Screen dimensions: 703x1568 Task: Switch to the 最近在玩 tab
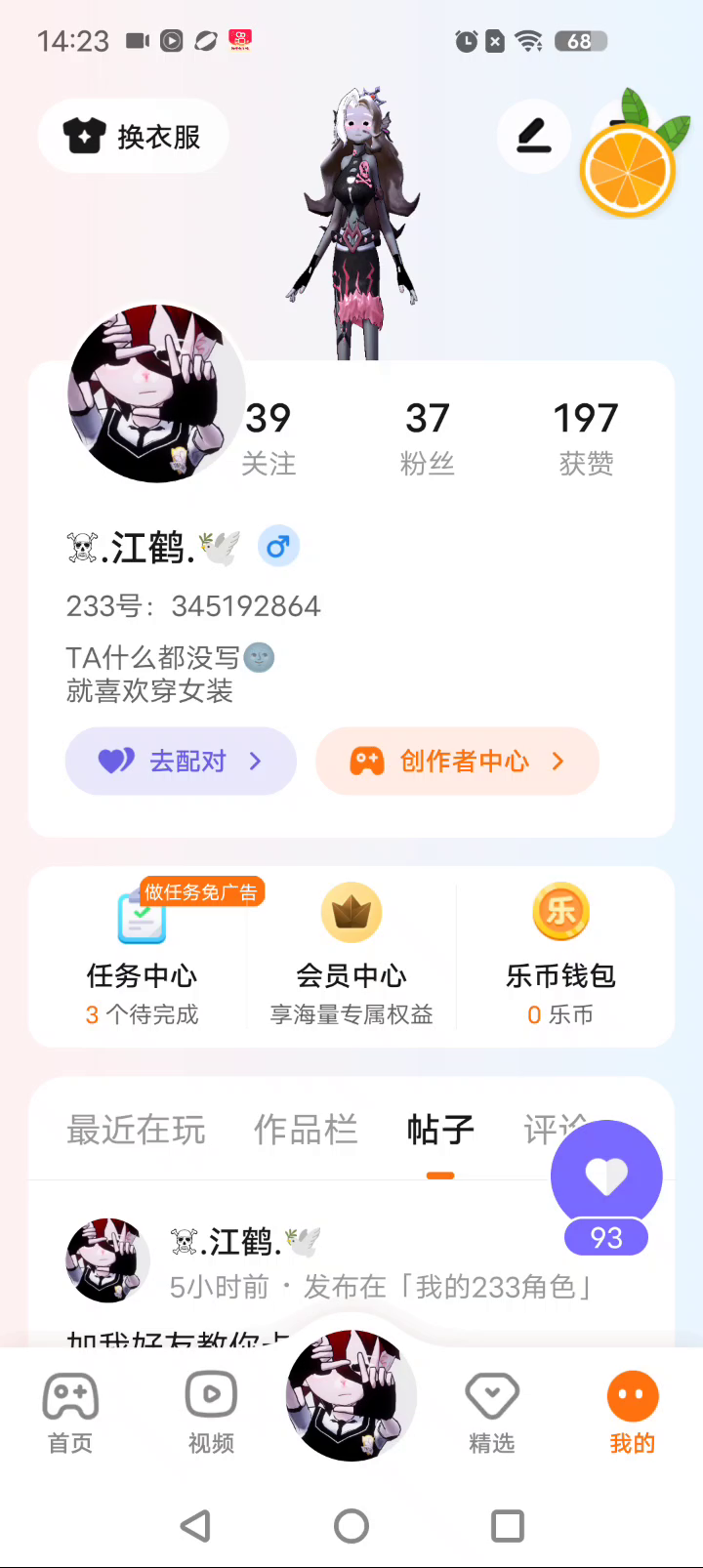click(136, 1130)
